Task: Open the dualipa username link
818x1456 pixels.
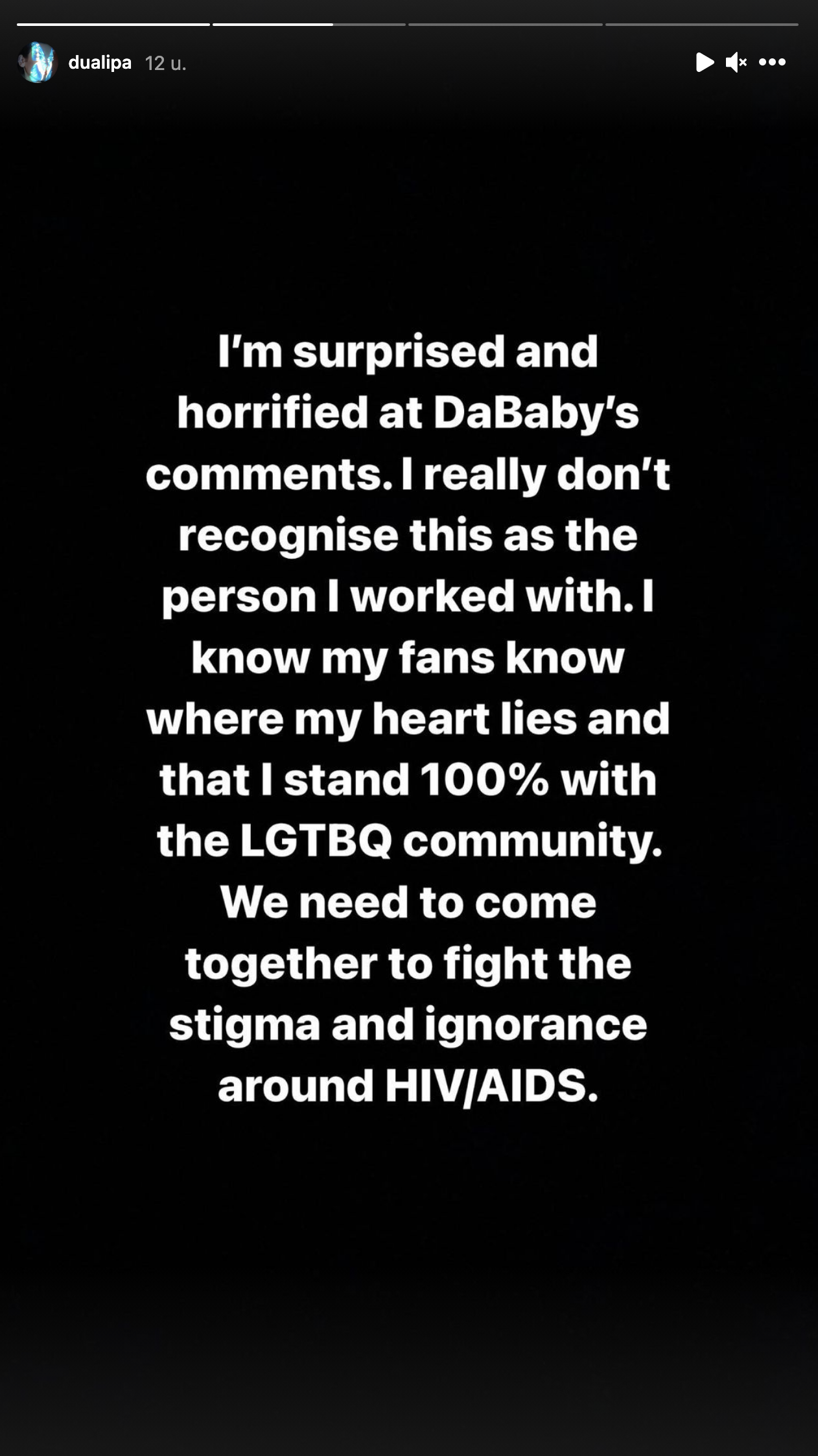Action: (100, 63)
